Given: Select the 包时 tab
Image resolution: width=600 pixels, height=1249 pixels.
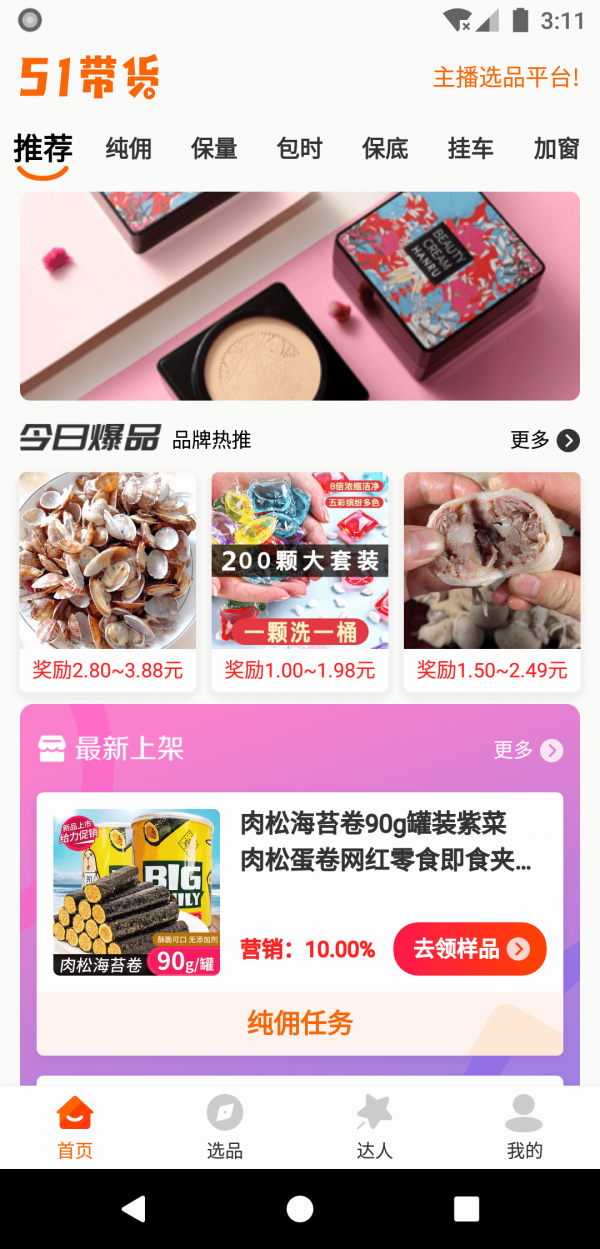Looking at the screenshot, I should [x=299, y=149].
